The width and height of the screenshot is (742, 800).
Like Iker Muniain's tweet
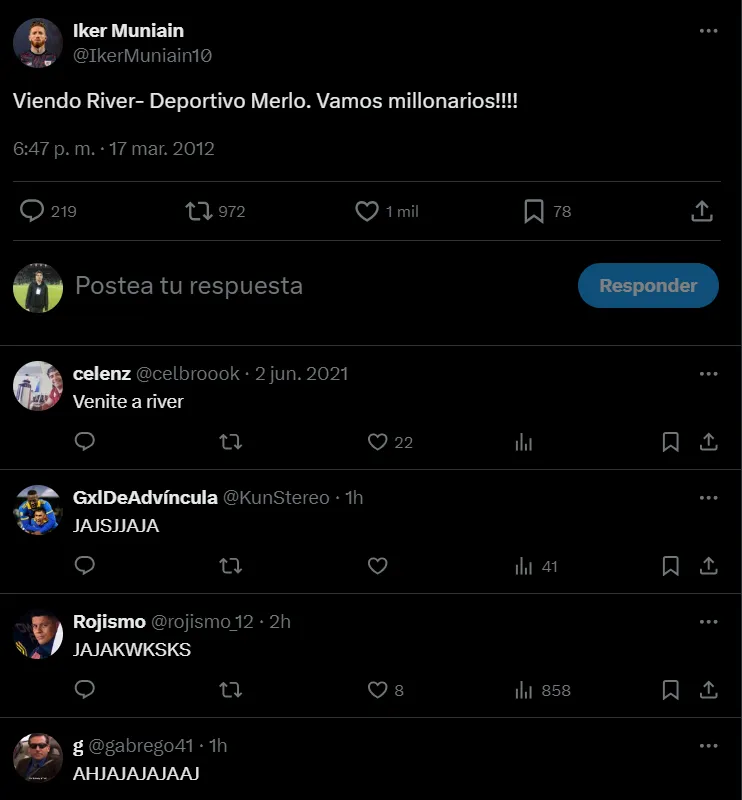369,211
